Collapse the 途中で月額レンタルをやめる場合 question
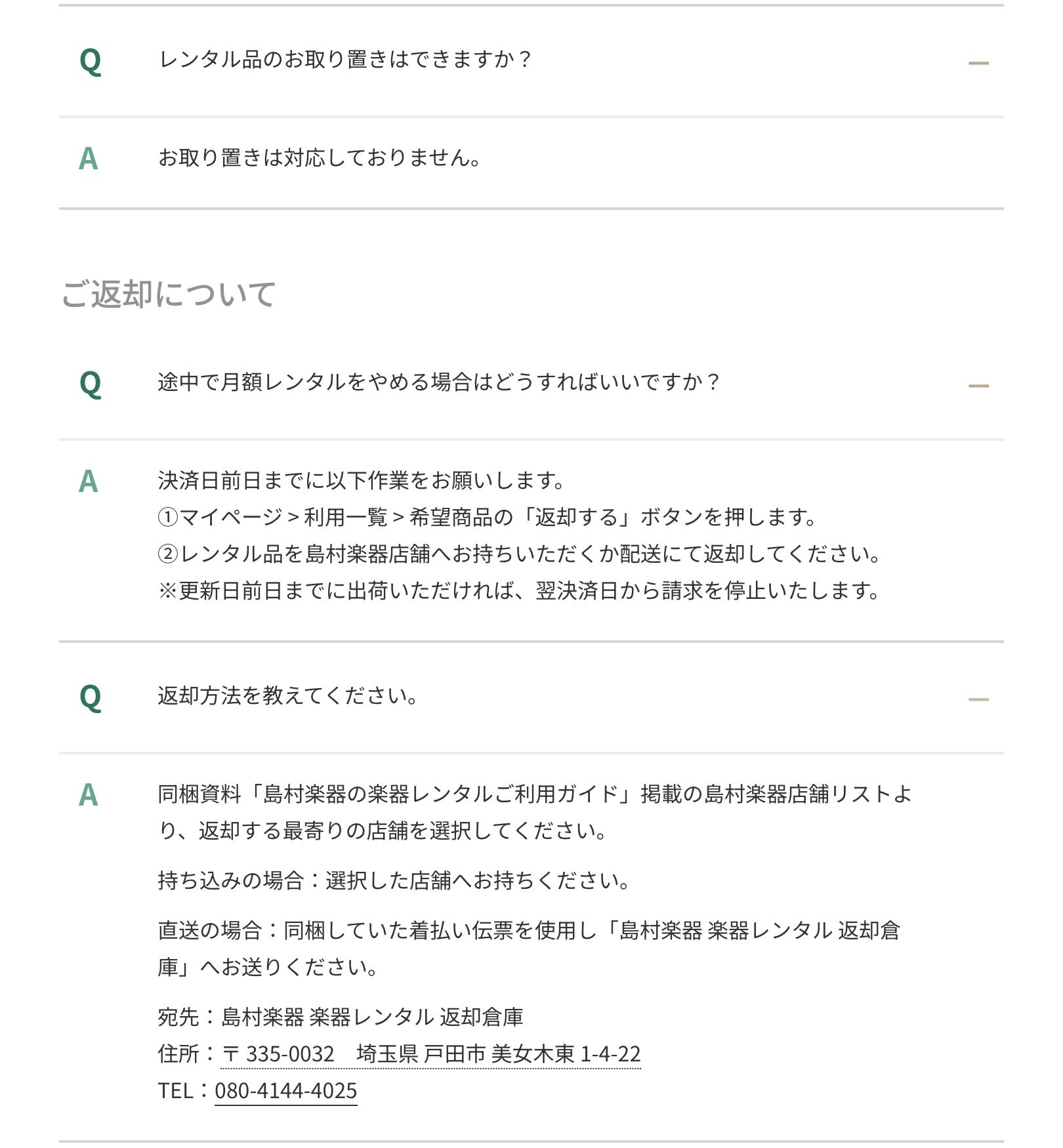 click(978, 386)
